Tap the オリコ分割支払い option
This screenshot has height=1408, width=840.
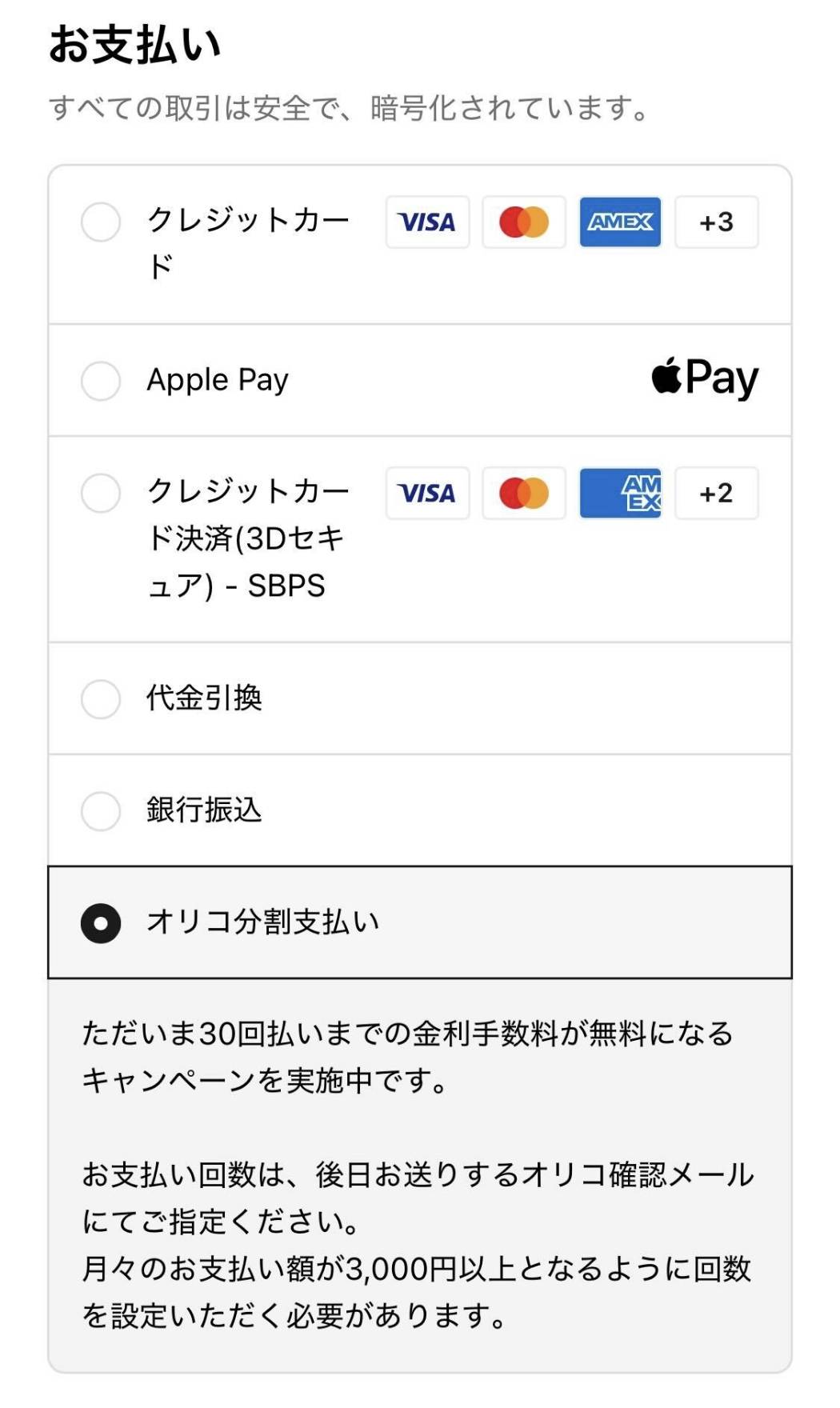(101, 922)
